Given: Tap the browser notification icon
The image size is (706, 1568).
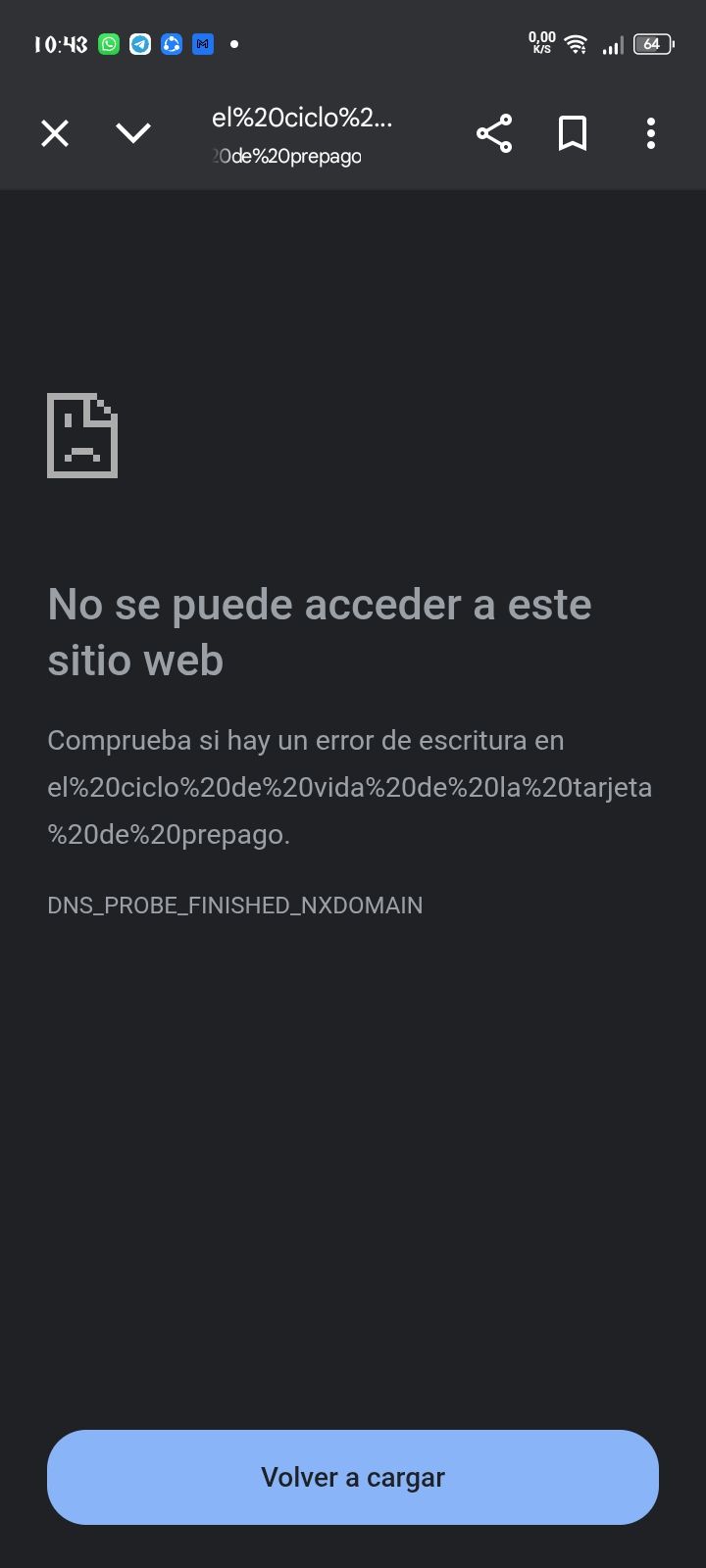Looking at the screenshot, I should pos(171,43).
